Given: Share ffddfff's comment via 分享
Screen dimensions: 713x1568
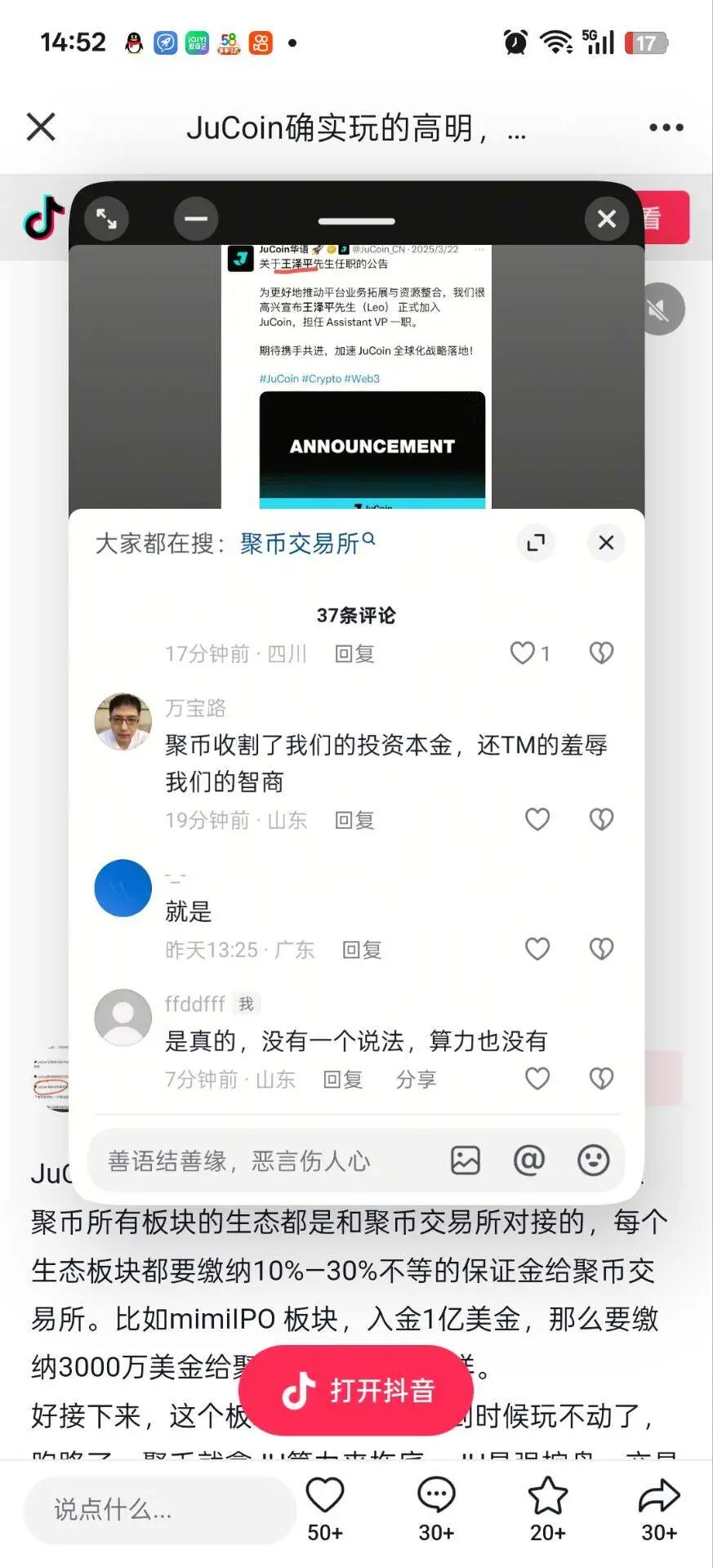Looking at the screenshot, I should 416,1080.
